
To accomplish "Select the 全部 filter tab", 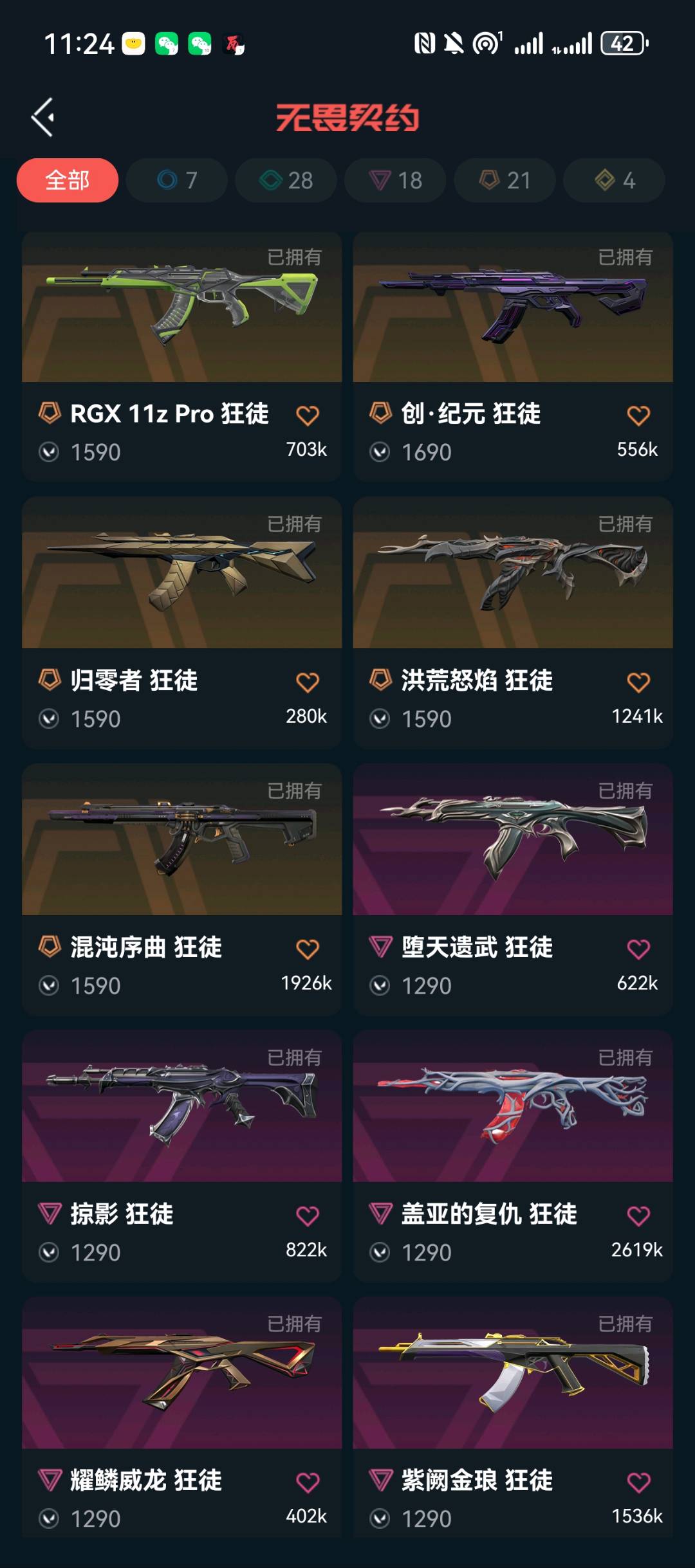I will point(68,180).
